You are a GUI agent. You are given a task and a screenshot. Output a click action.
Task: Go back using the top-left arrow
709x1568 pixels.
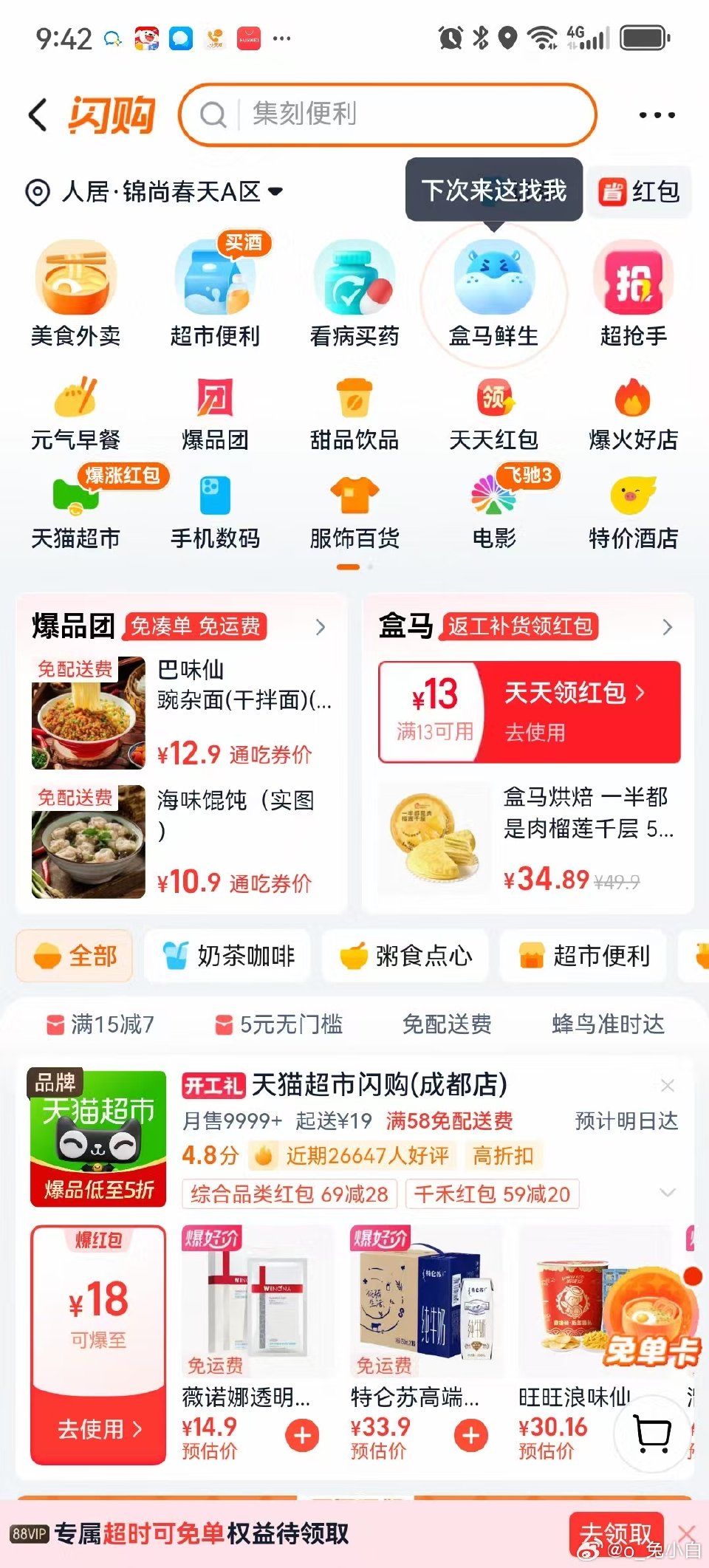[38, 115]
